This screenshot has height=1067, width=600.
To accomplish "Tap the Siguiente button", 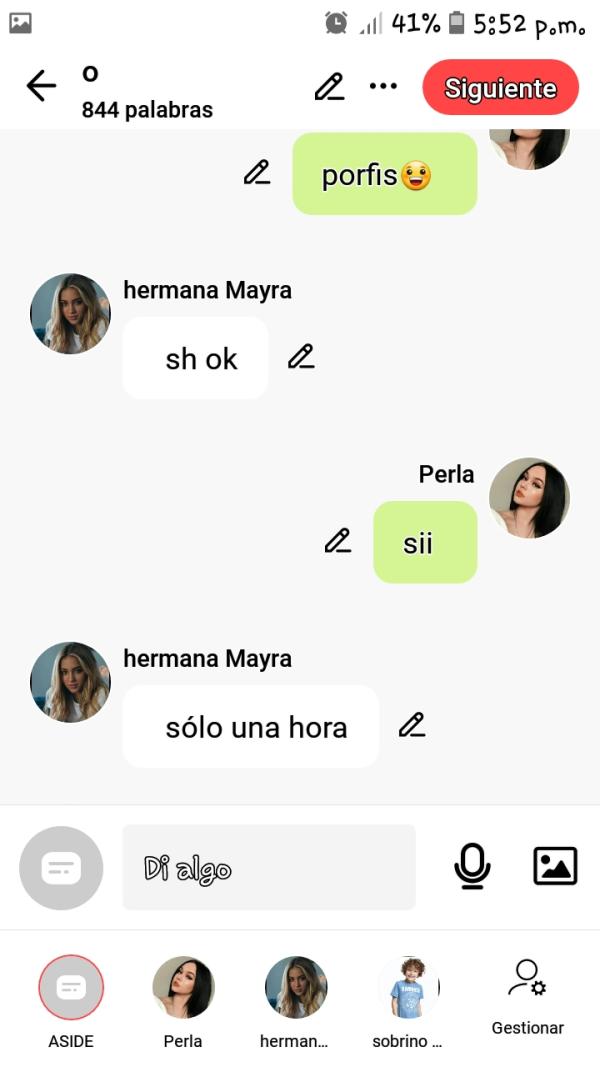I will [x=500, y=87].
